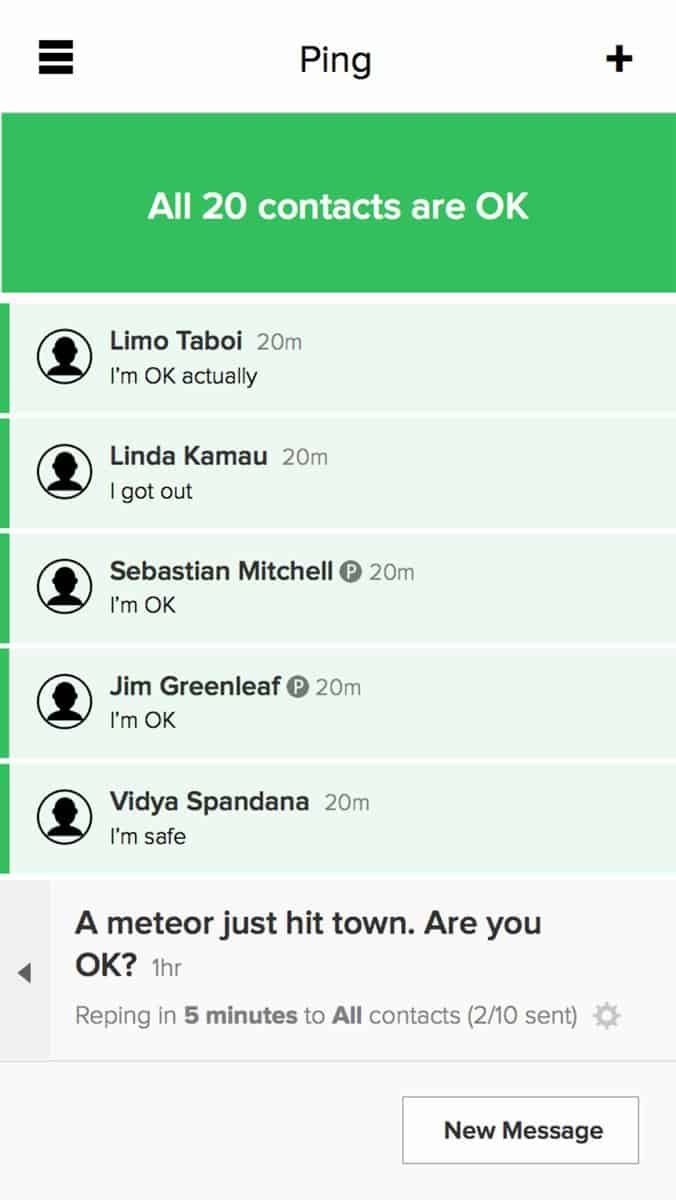
Task: Open the hamburger menu
Action: click(x=56, y=58)
